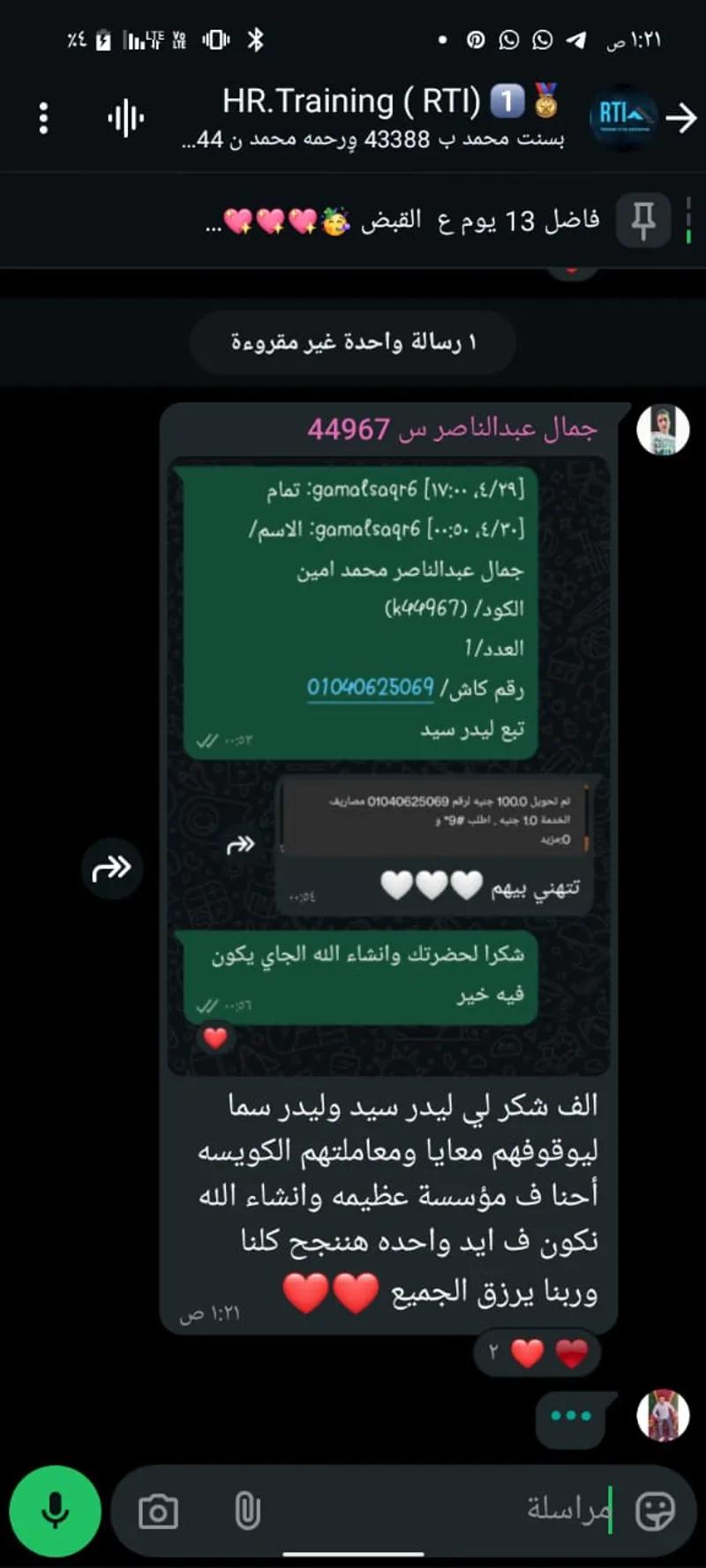Start a group voice chat
706x1568 pixels.
(x=125, y=118)
